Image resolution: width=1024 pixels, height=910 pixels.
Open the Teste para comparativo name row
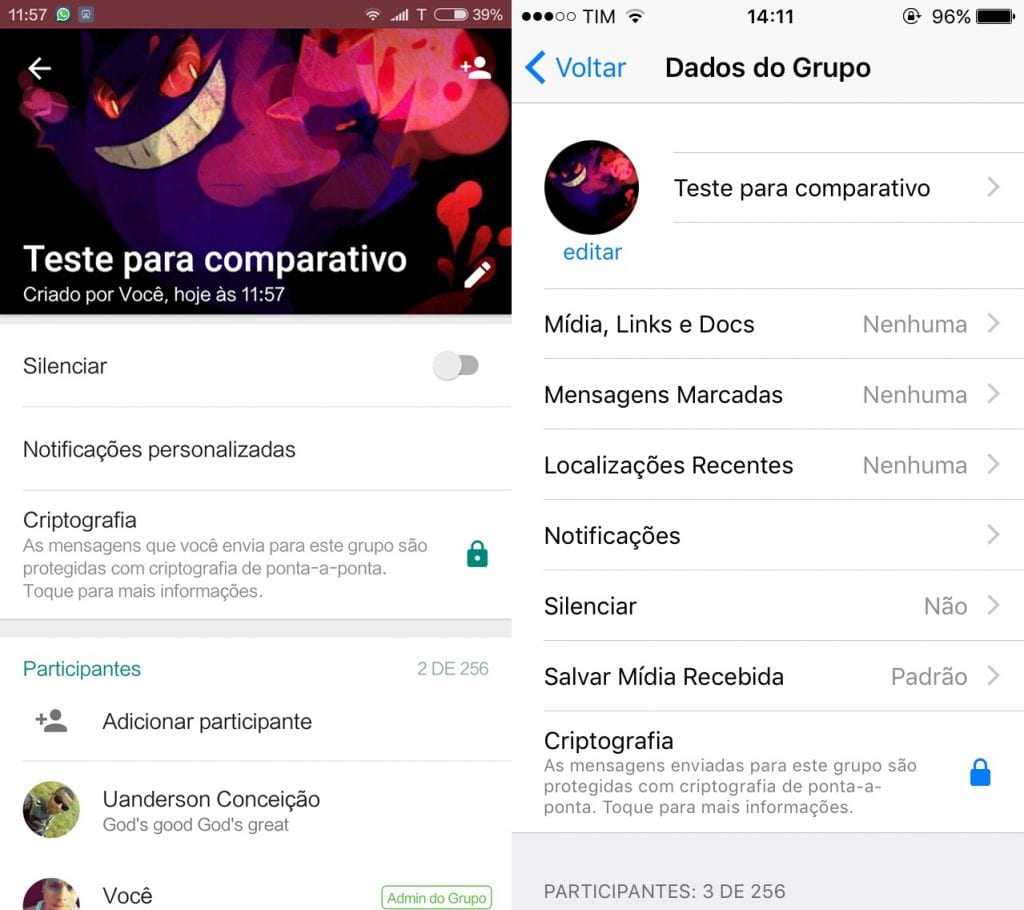tap(835, 188)
